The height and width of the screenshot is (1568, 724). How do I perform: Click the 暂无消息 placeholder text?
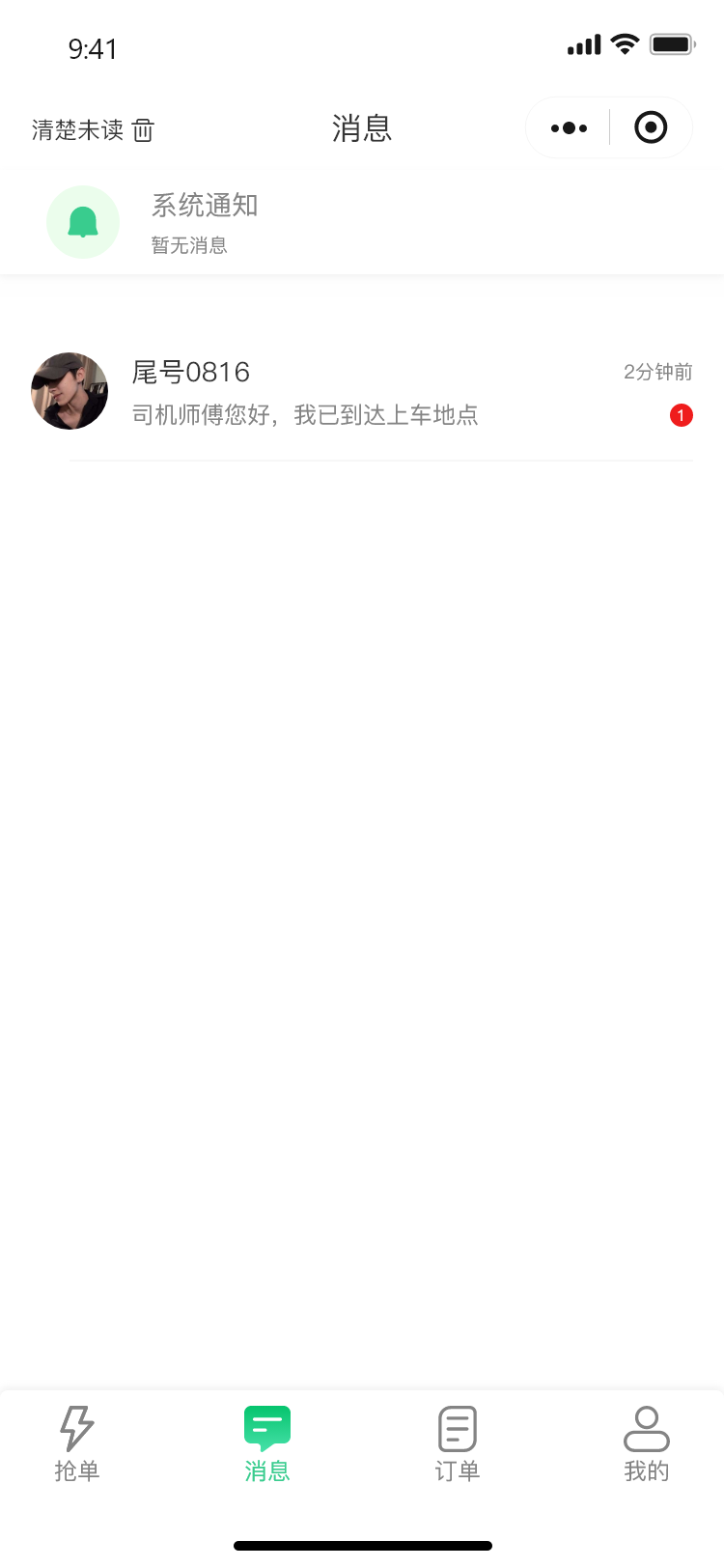[x=189, y=244]
